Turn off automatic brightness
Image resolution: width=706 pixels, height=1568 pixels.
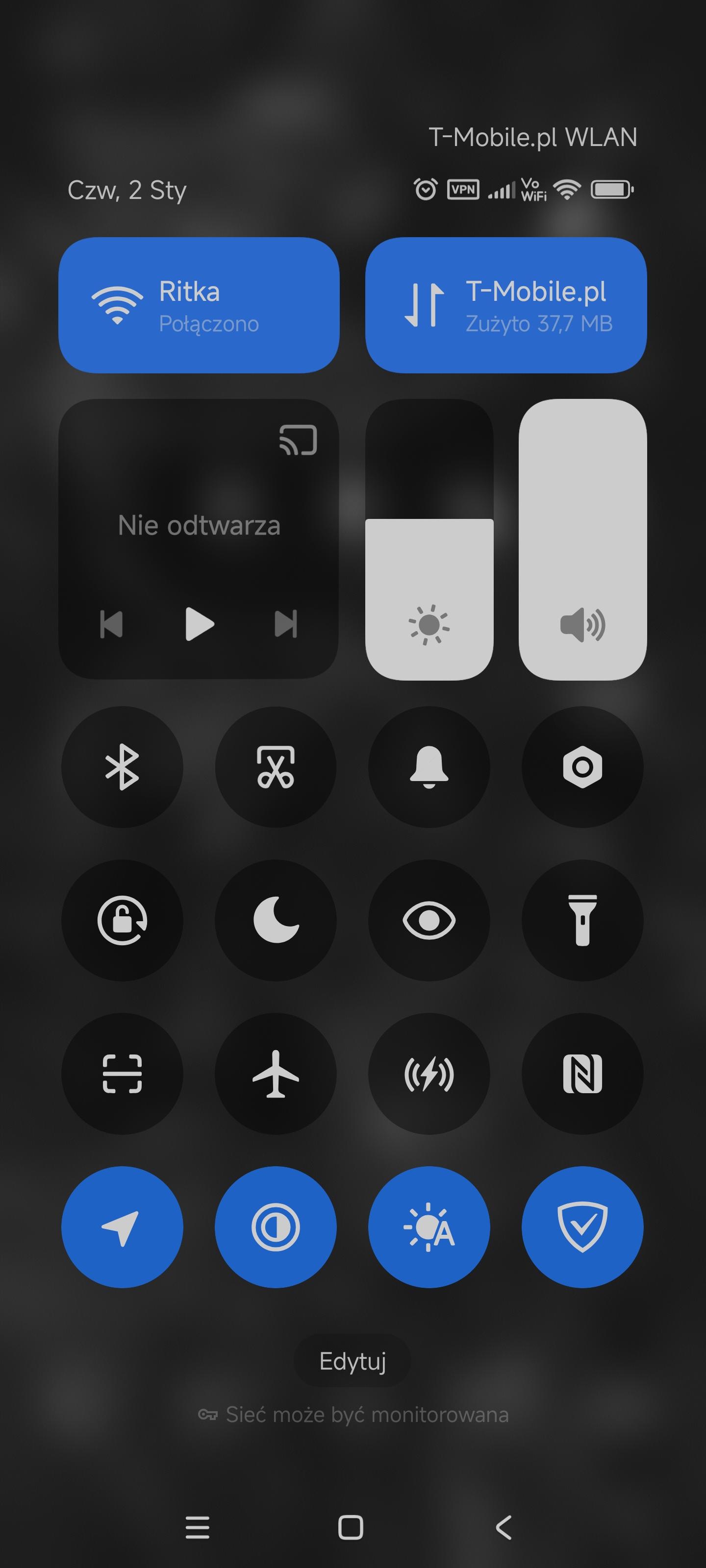click(x=429, y=1226)
